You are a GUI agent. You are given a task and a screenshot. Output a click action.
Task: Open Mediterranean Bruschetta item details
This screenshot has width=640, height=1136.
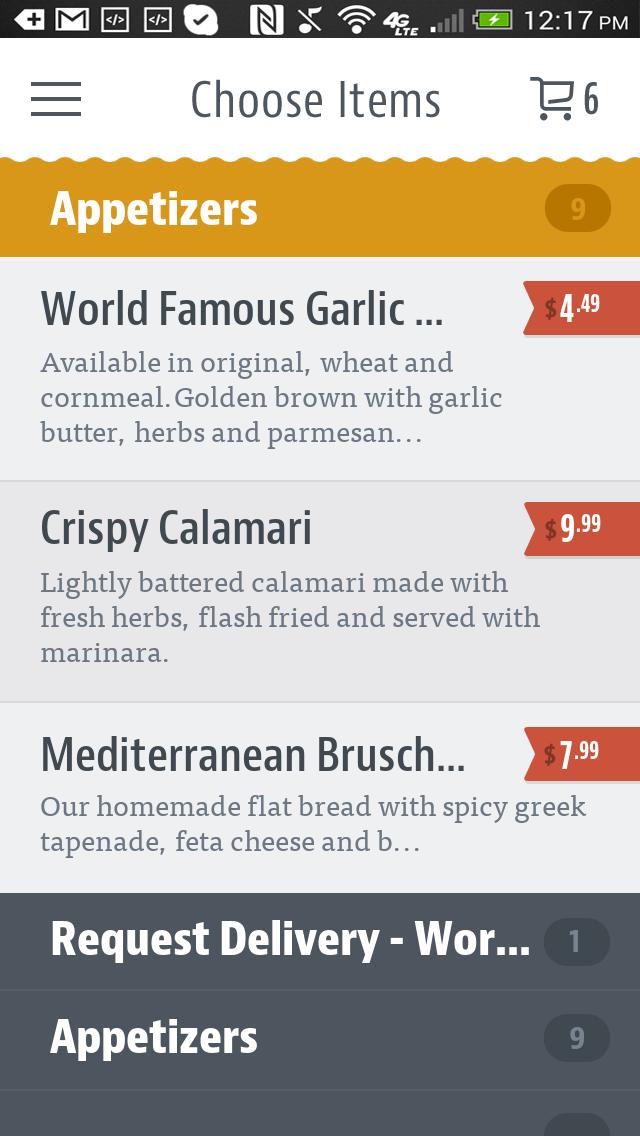(x=280, y=797)
